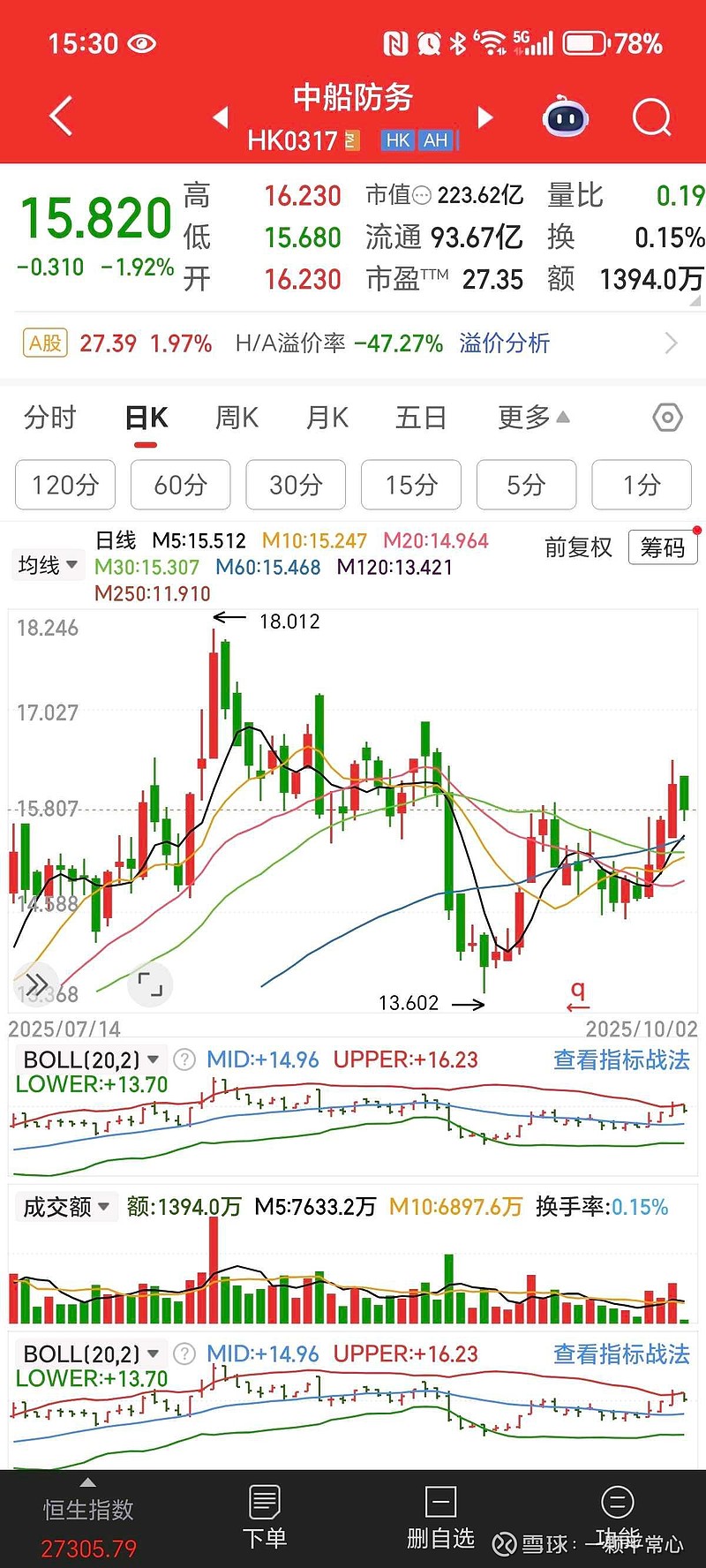
Task: Select the 月K monthly chart tab
Action: tap(327, 418)
